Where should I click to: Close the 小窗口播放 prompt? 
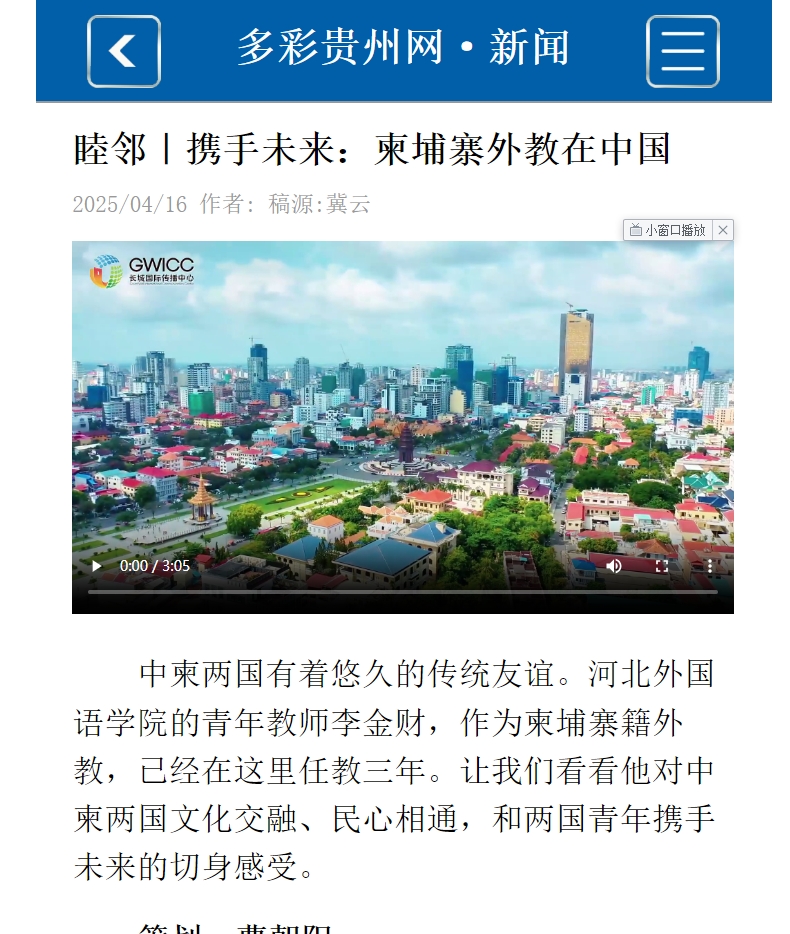coord(723,230)
